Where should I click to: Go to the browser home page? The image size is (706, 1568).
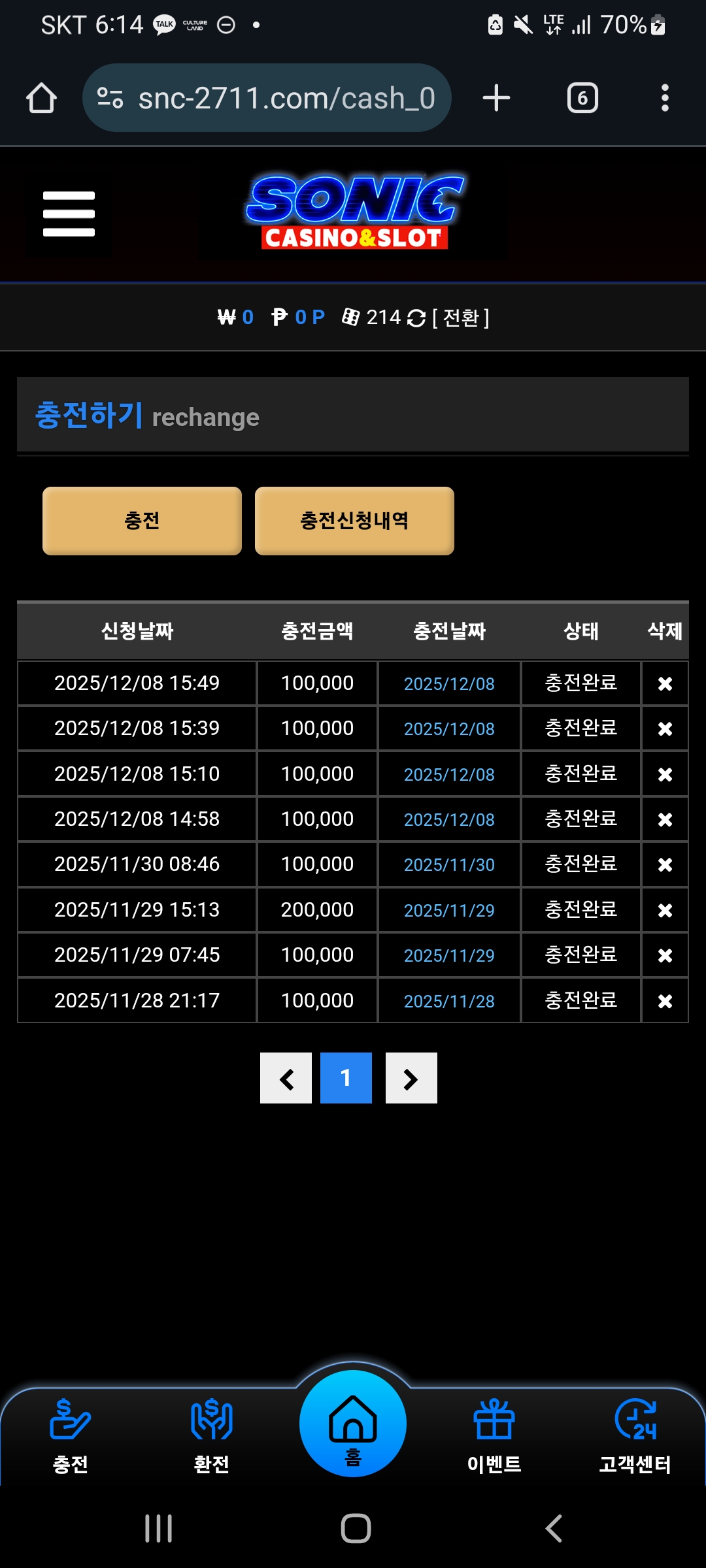tap(41, 98)
